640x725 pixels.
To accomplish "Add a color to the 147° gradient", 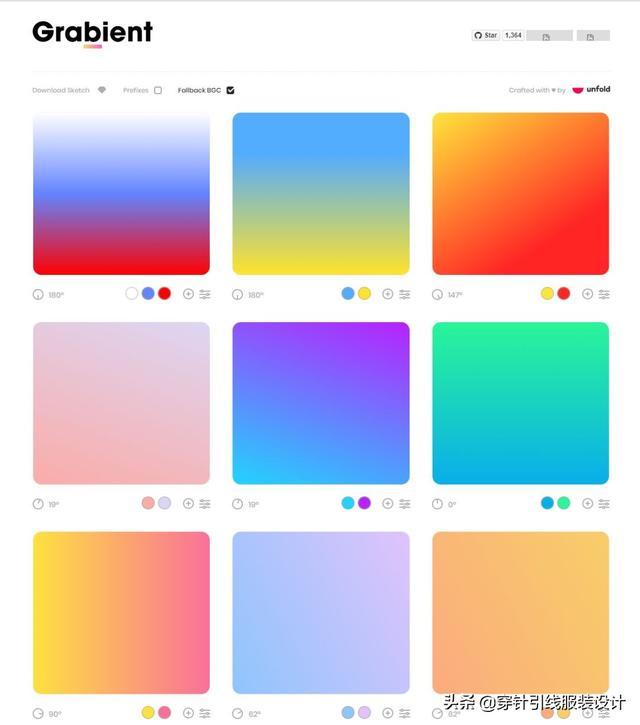I will tap(587, 294).
